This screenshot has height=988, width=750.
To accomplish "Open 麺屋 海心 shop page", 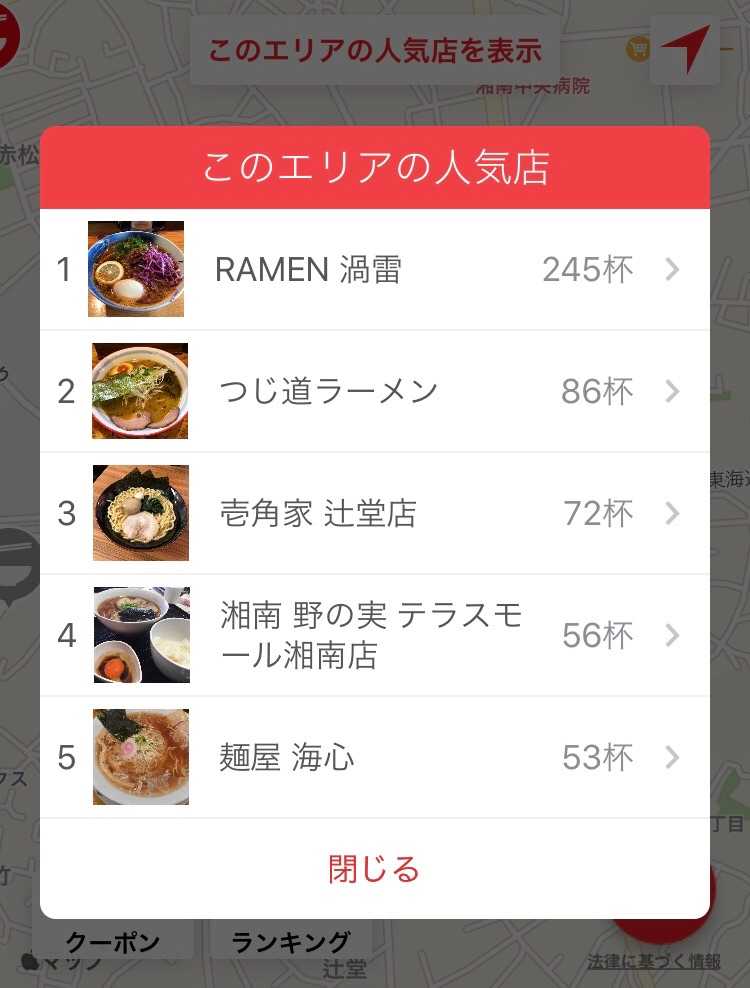I will pos(375,757).
